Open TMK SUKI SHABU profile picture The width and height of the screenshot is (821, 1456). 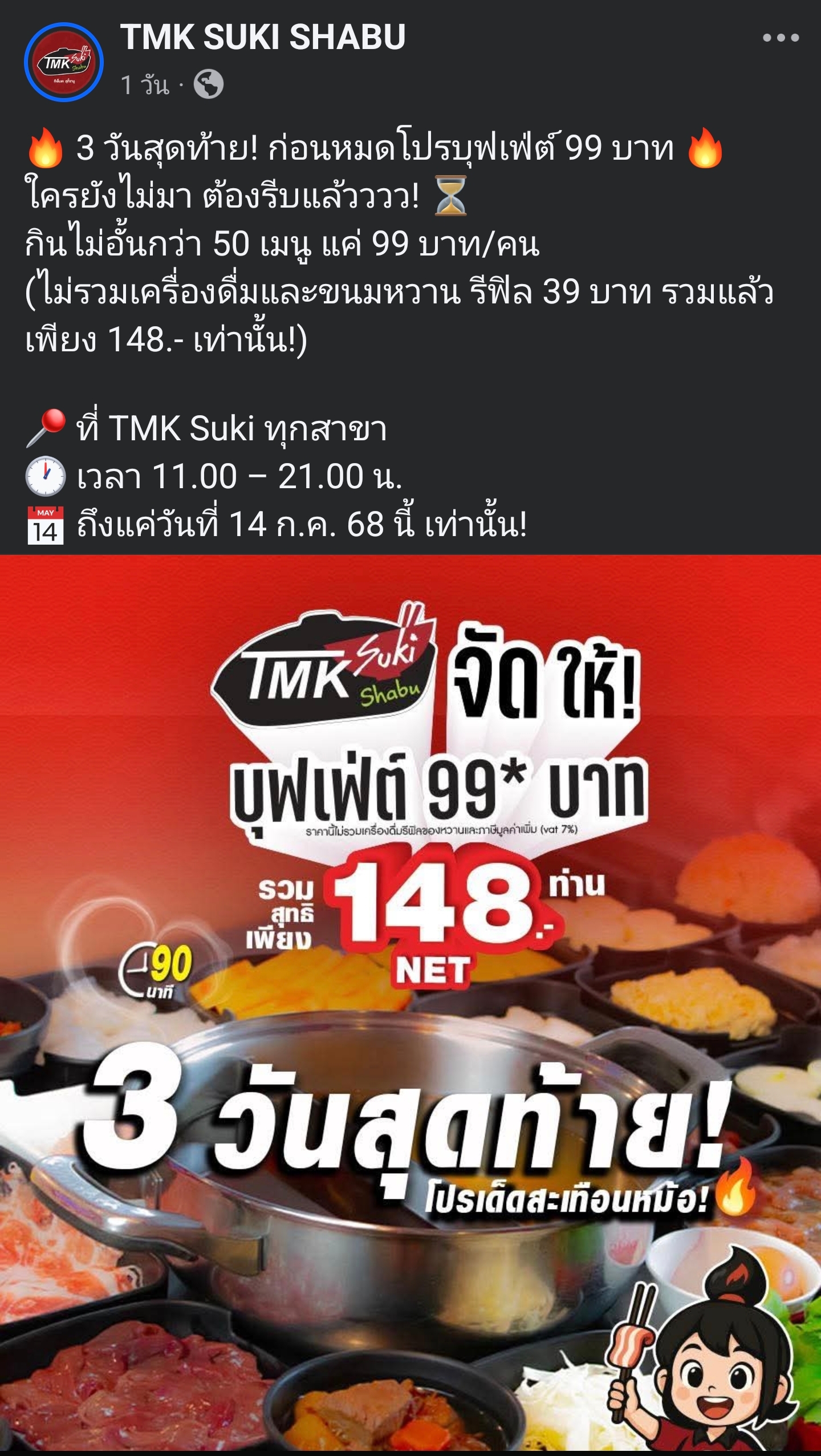point(64,62)
